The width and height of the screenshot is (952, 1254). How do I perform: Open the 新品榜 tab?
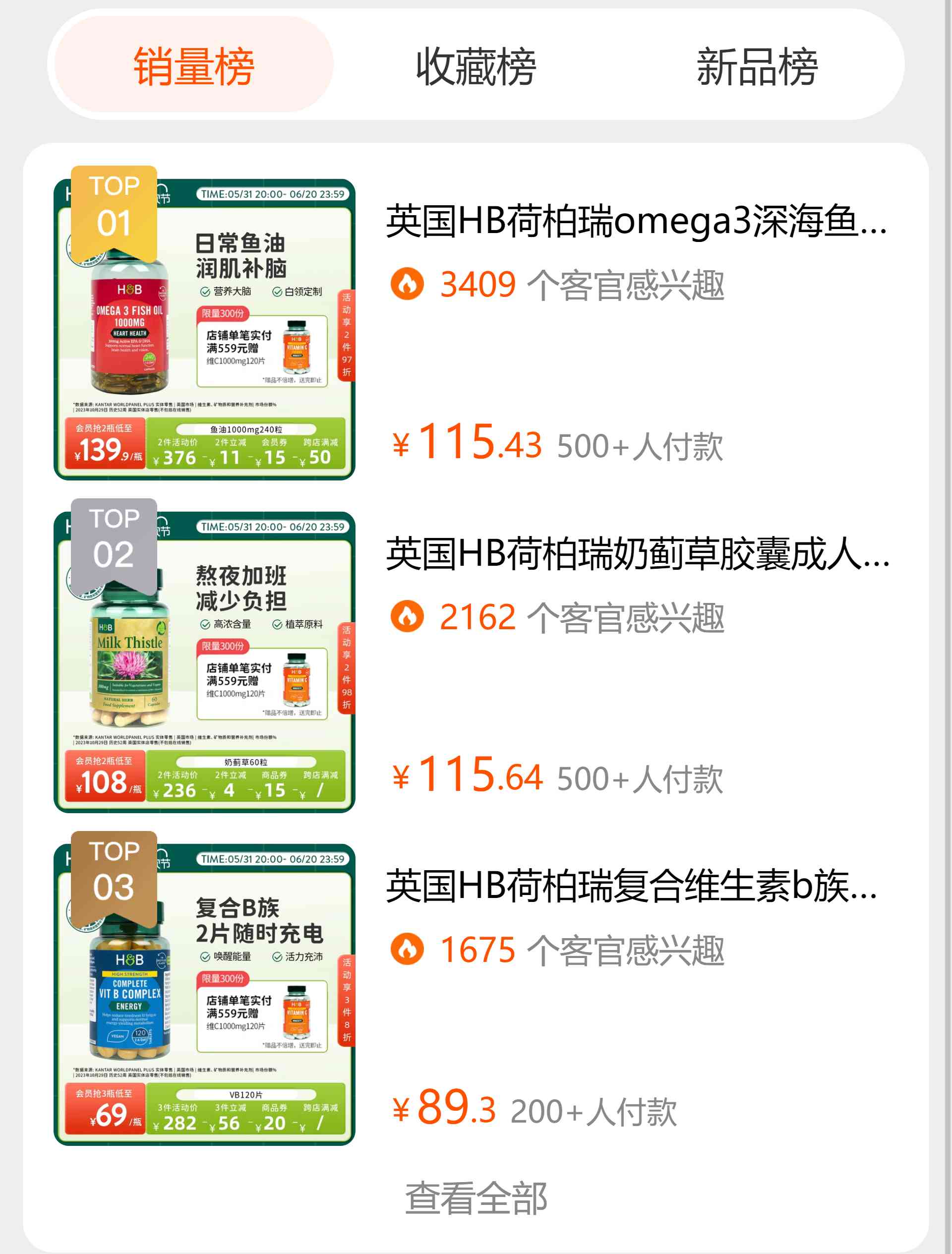pyautogui.click(x=756, y=66)
